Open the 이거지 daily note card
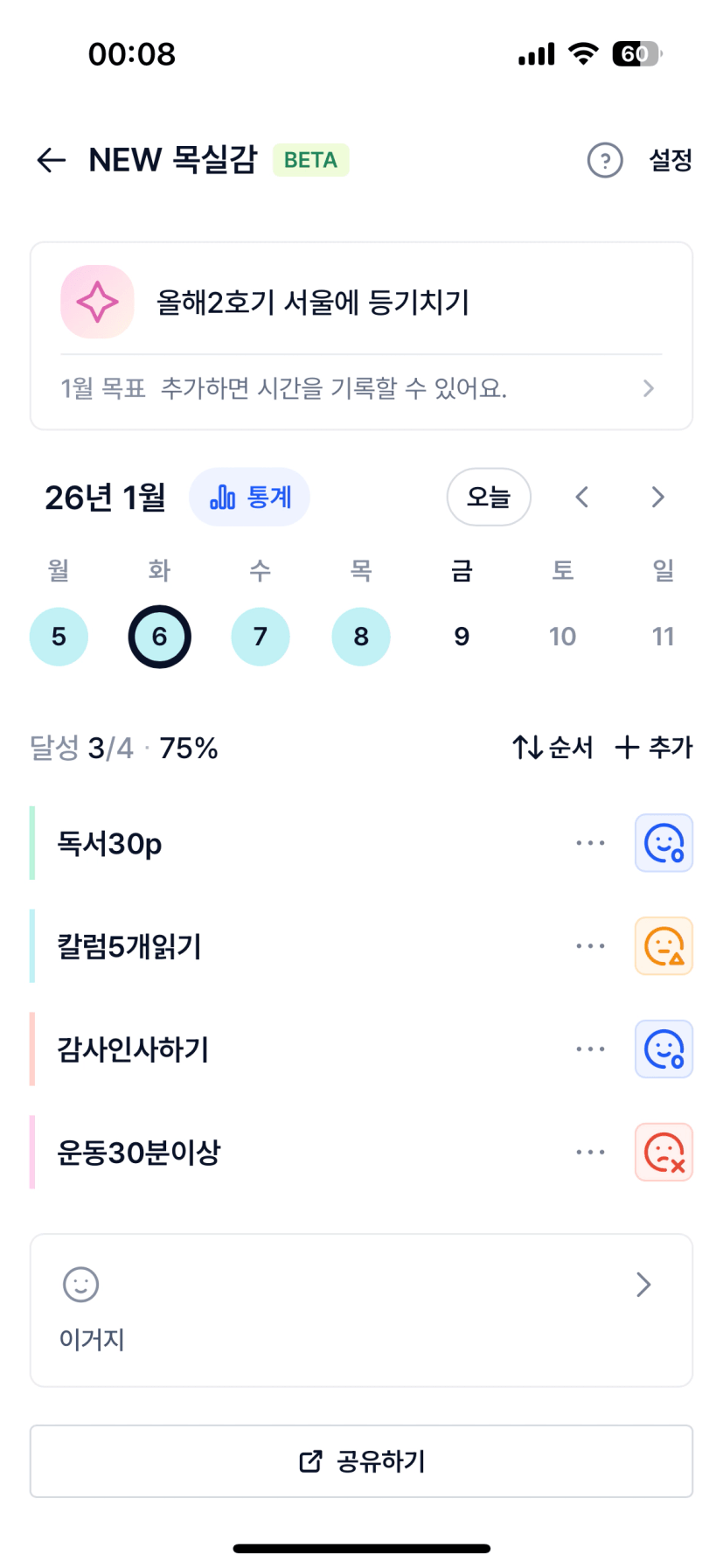The height and width of the screenshot is (1568, 723). pyautogui.click(x=361, y=1310)
